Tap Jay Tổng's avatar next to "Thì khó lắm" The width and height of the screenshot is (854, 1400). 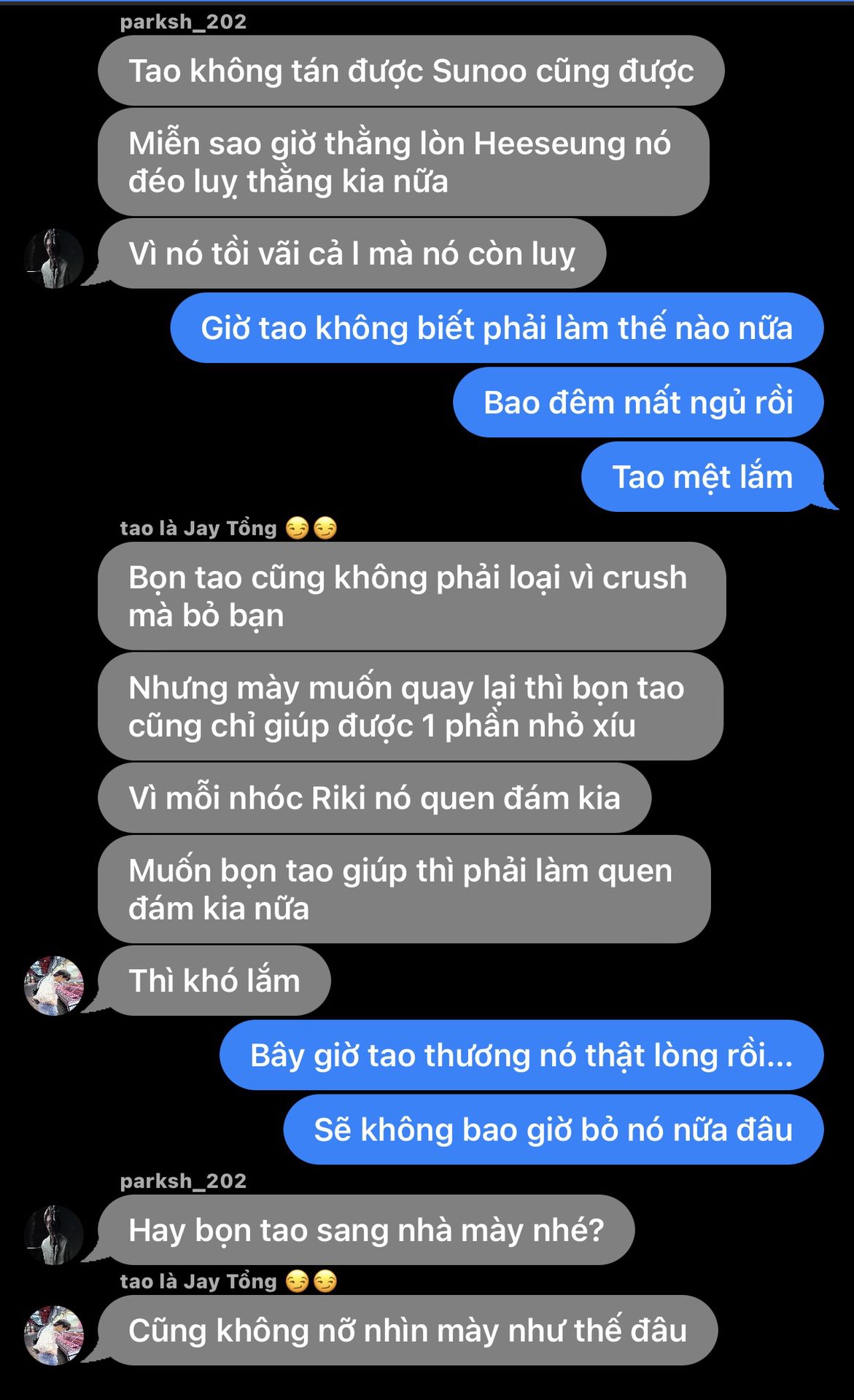[x=54, y=985]
